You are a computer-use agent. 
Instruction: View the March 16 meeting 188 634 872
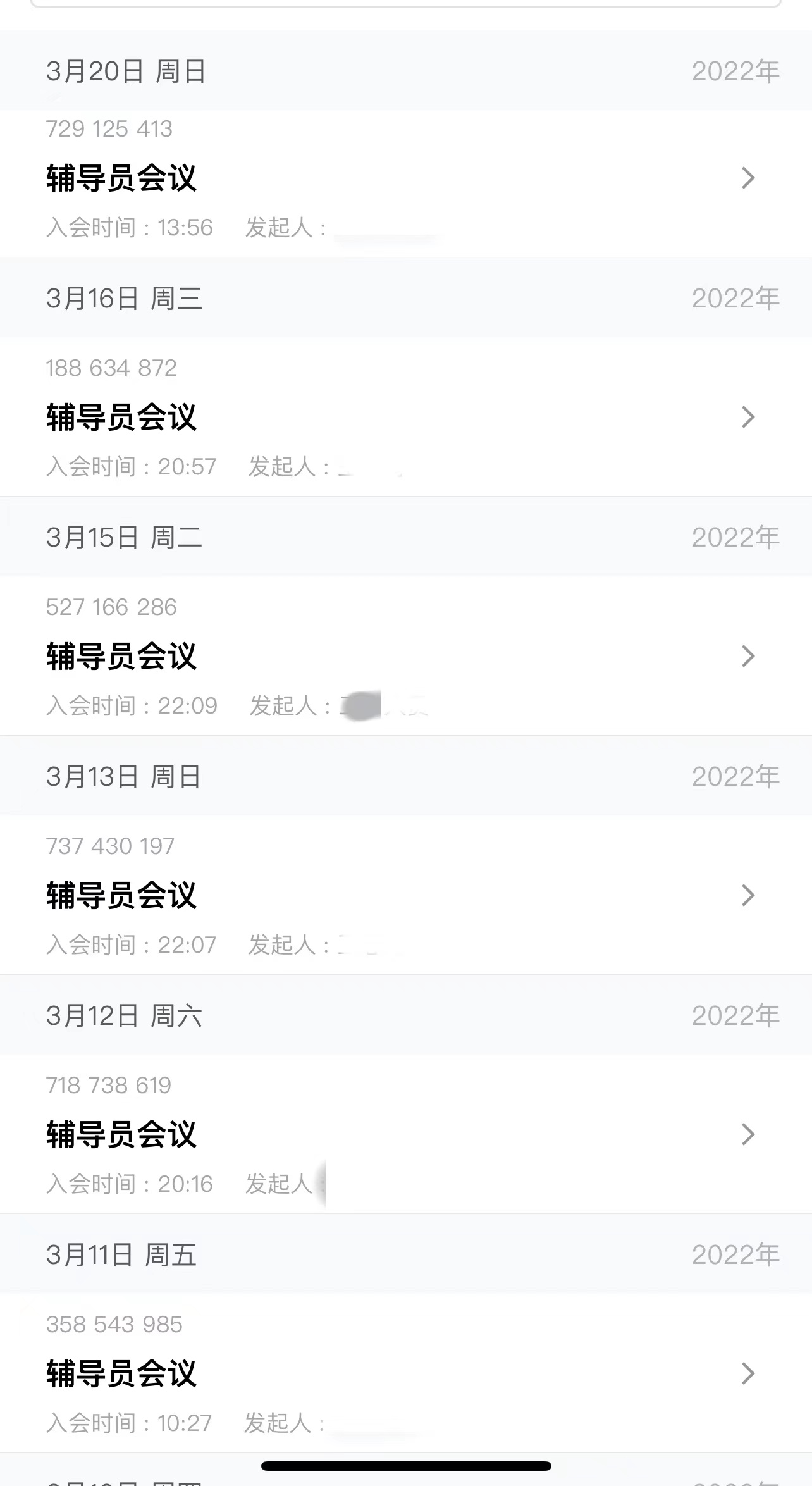[x=405, y=417]
